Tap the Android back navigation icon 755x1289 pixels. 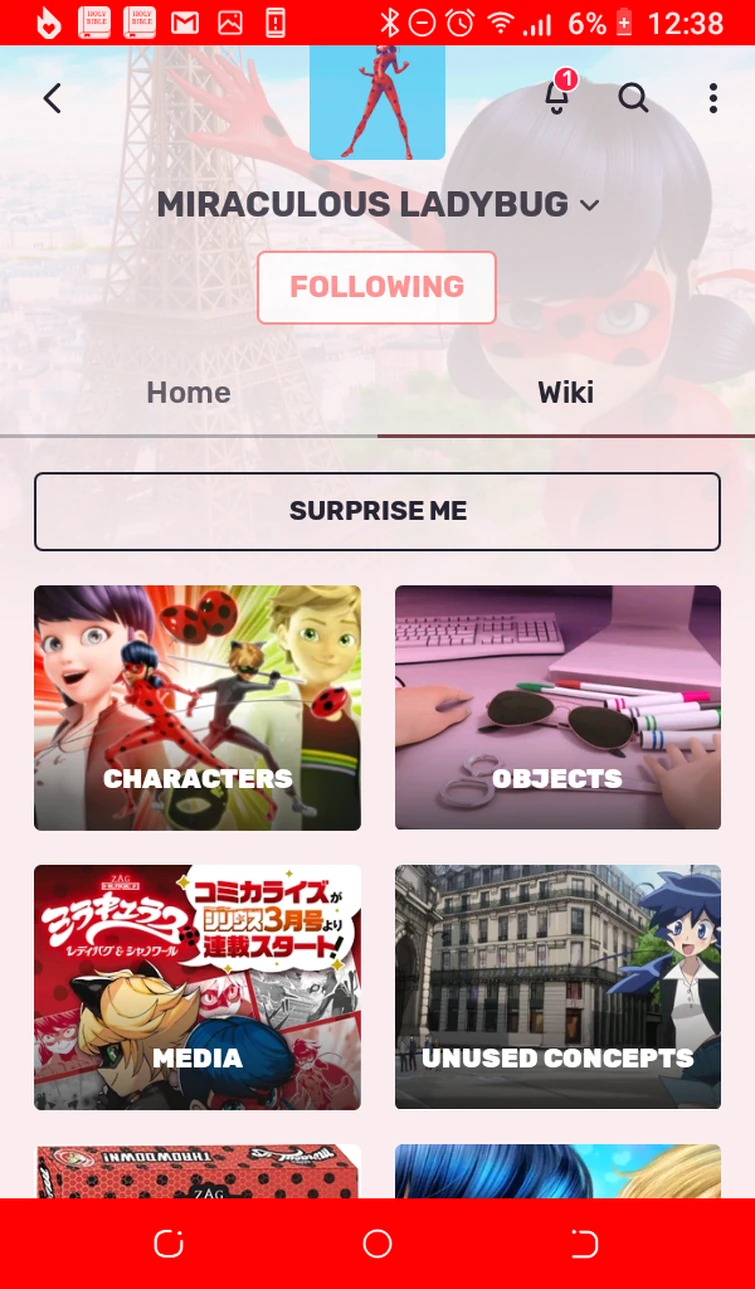[585, 1242]
